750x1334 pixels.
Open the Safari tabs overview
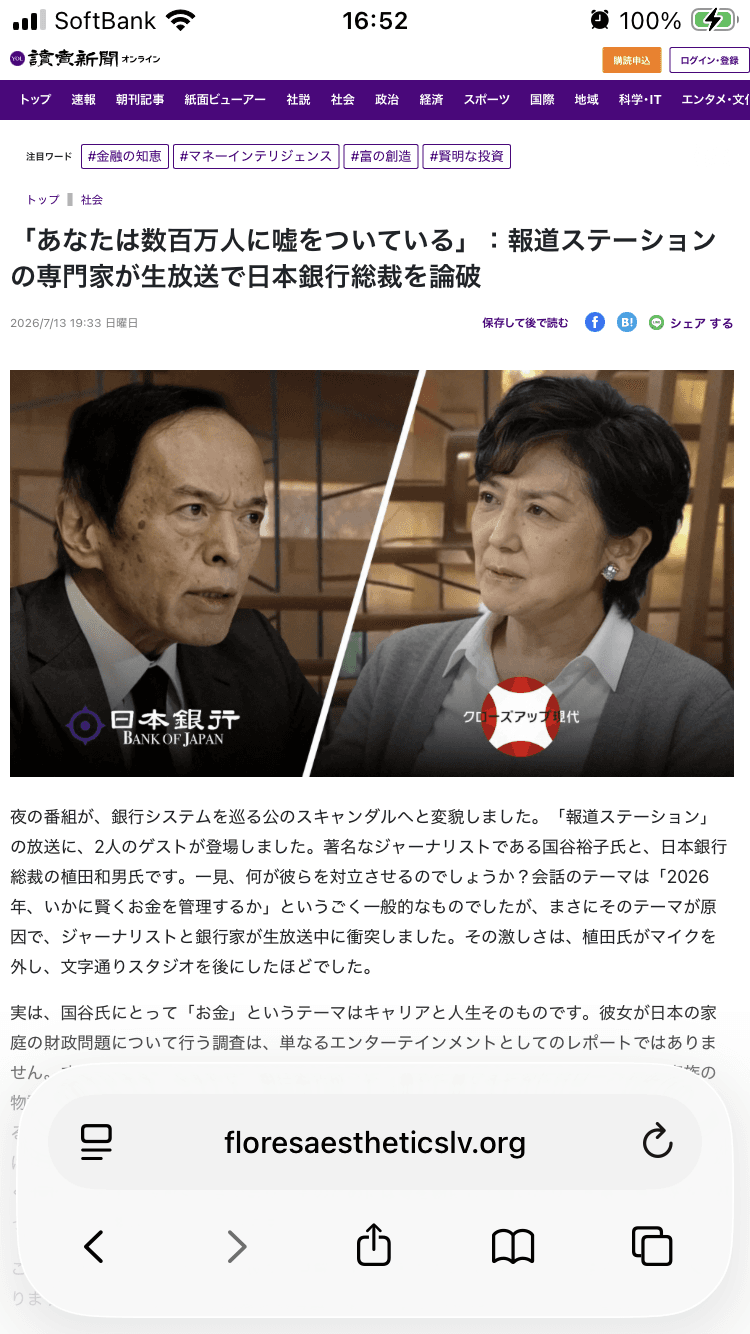(652, 1246)
